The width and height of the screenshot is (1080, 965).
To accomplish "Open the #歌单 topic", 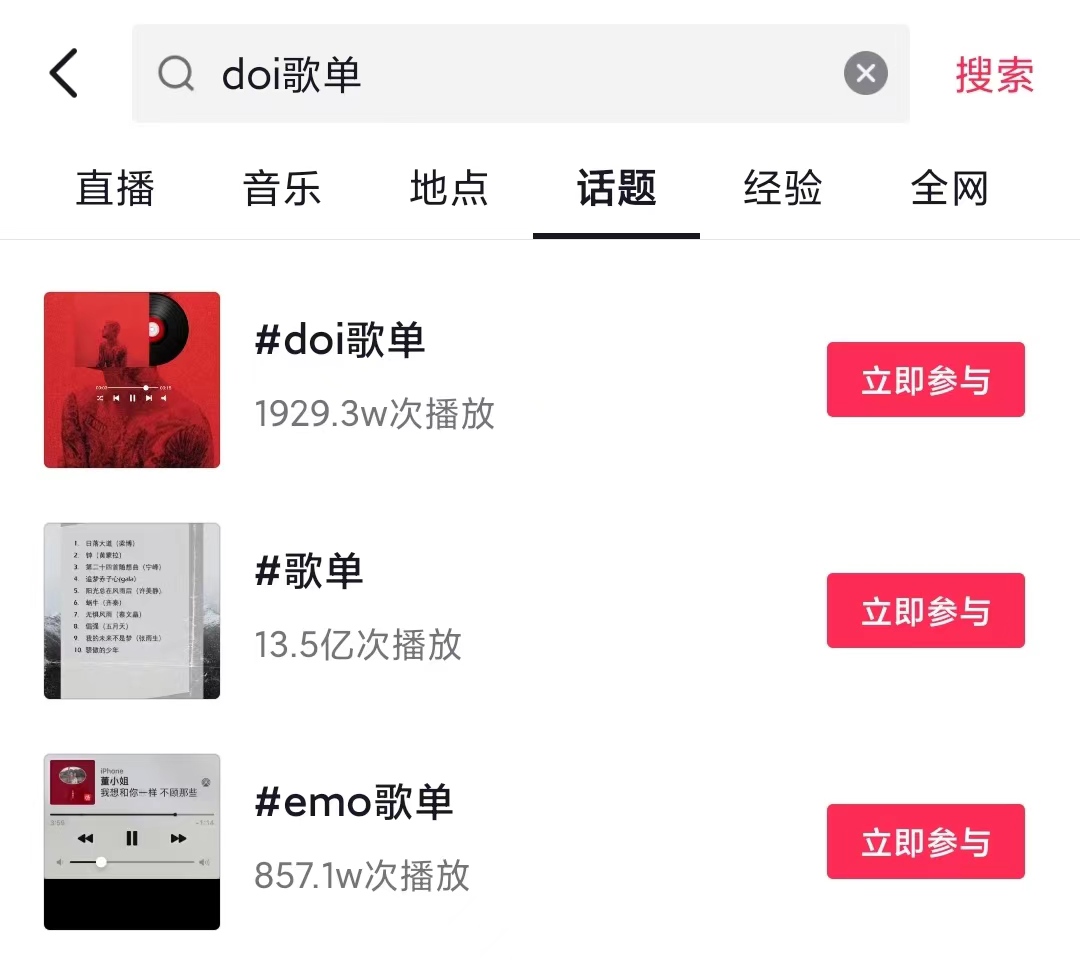I will click(x=309, y=572).
